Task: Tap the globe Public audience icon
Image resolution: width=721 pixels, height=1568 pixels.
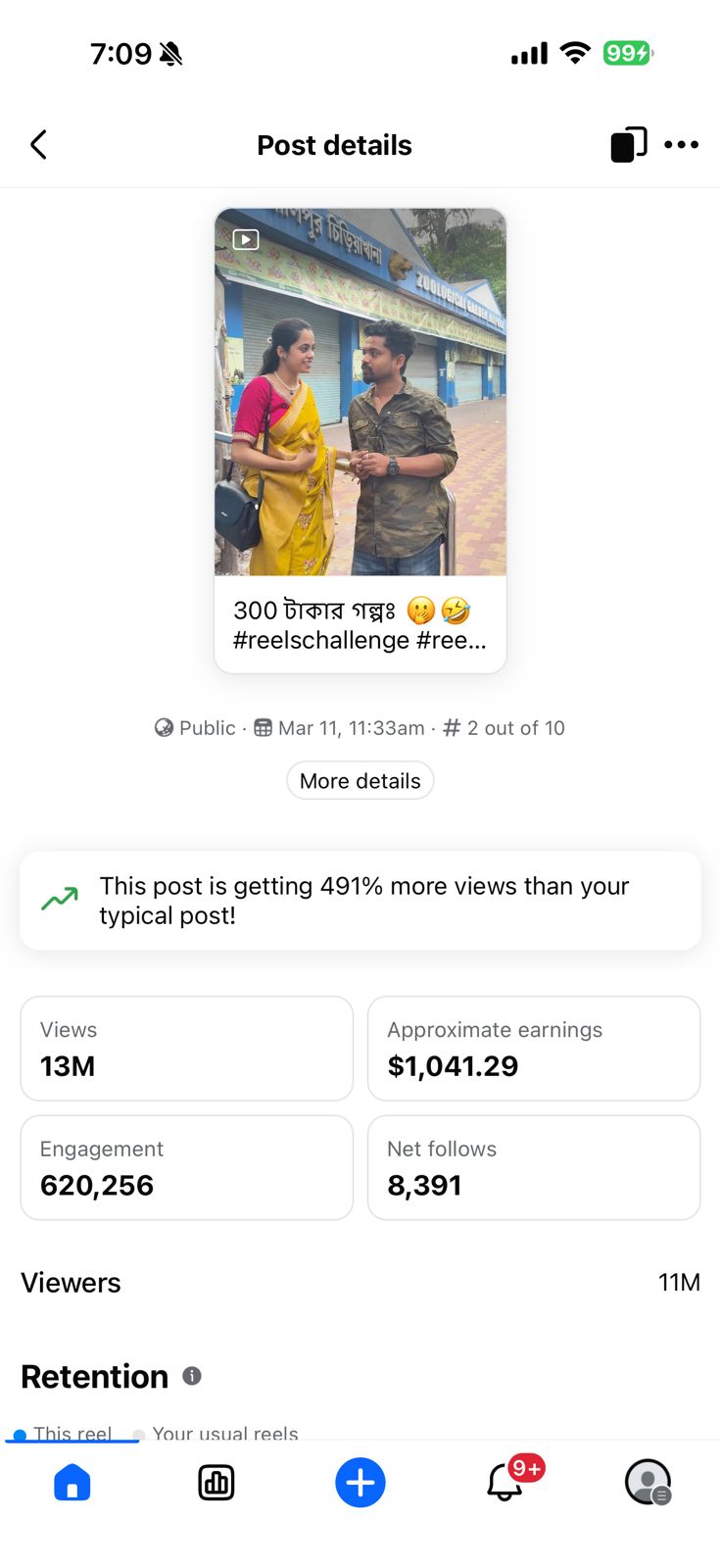Action: coord(163,727)
